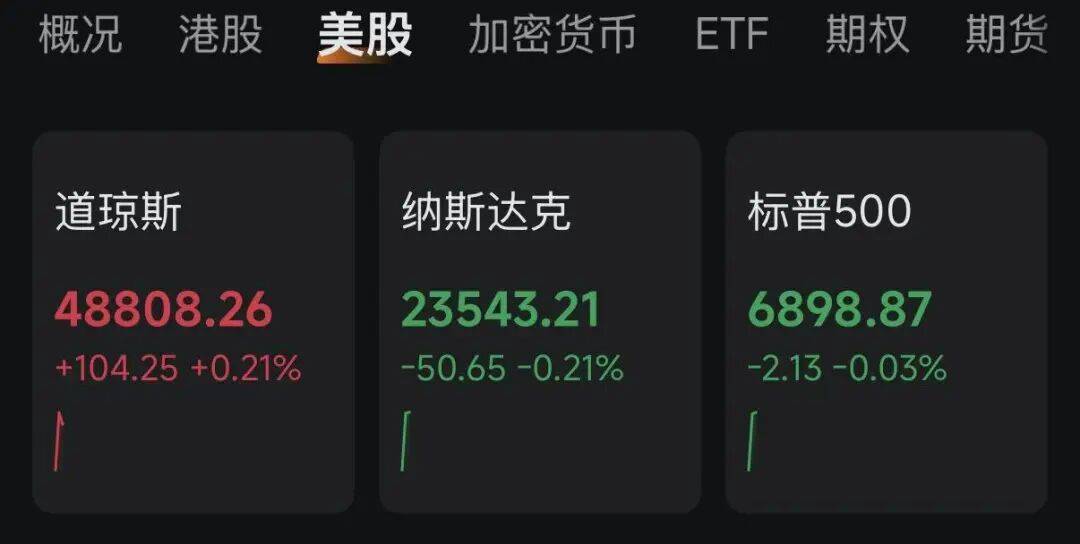Open the 加密货币 tab

click(552, 35)
